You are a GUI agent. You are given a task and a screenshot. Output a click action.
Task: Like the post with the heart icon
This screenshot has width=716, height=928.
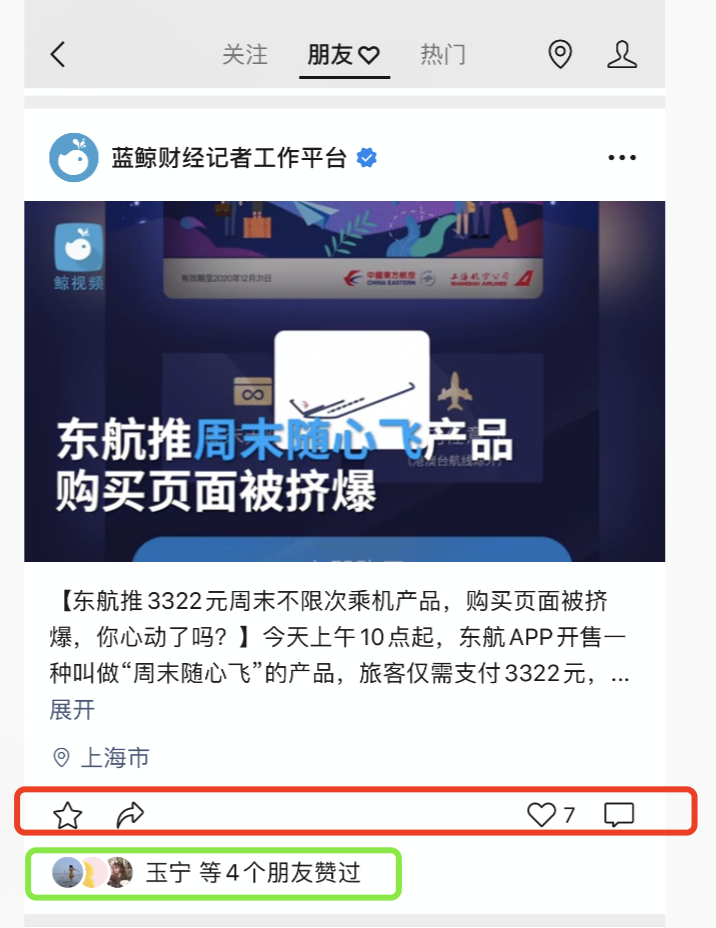click(x=541, y=815)
